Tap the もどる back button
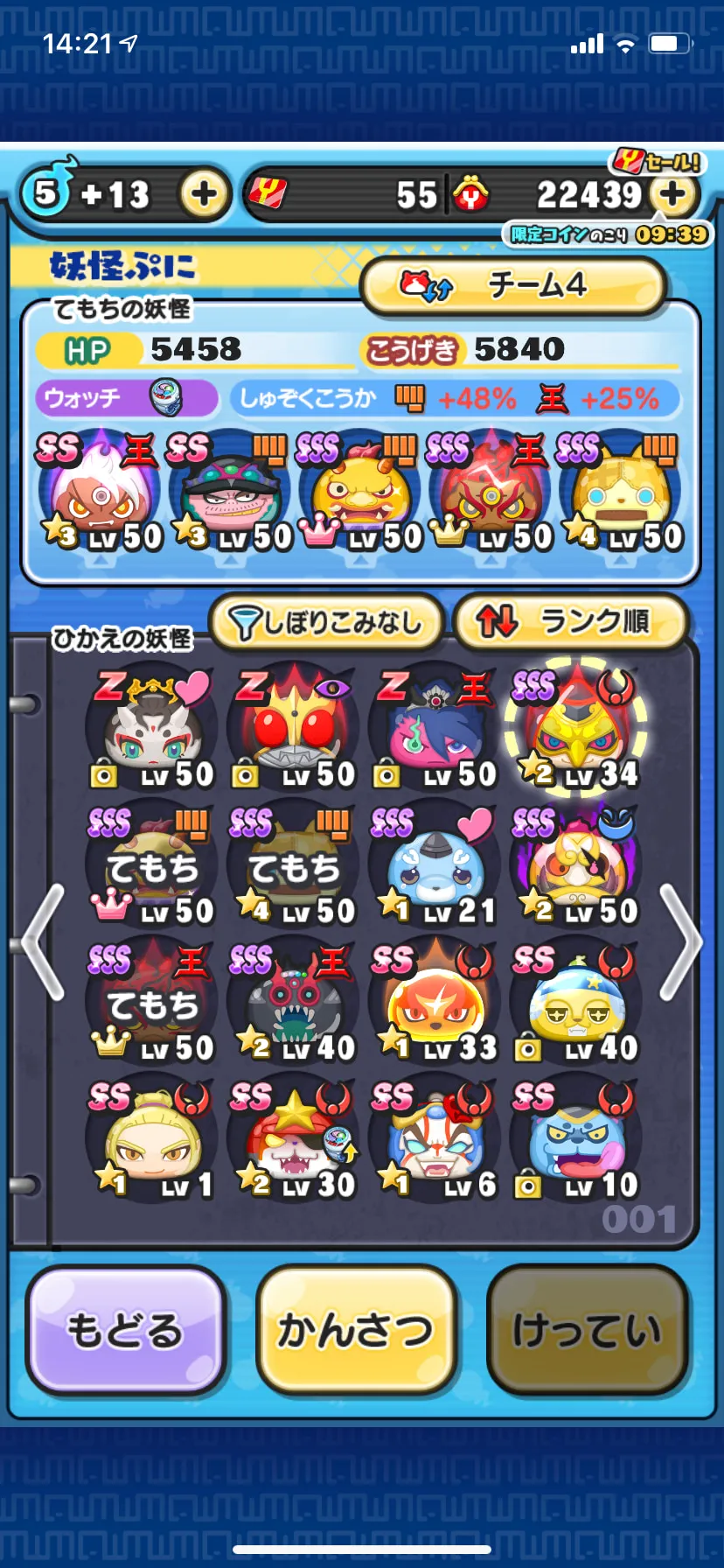 pyautogui.click(x=126, y=1330)
